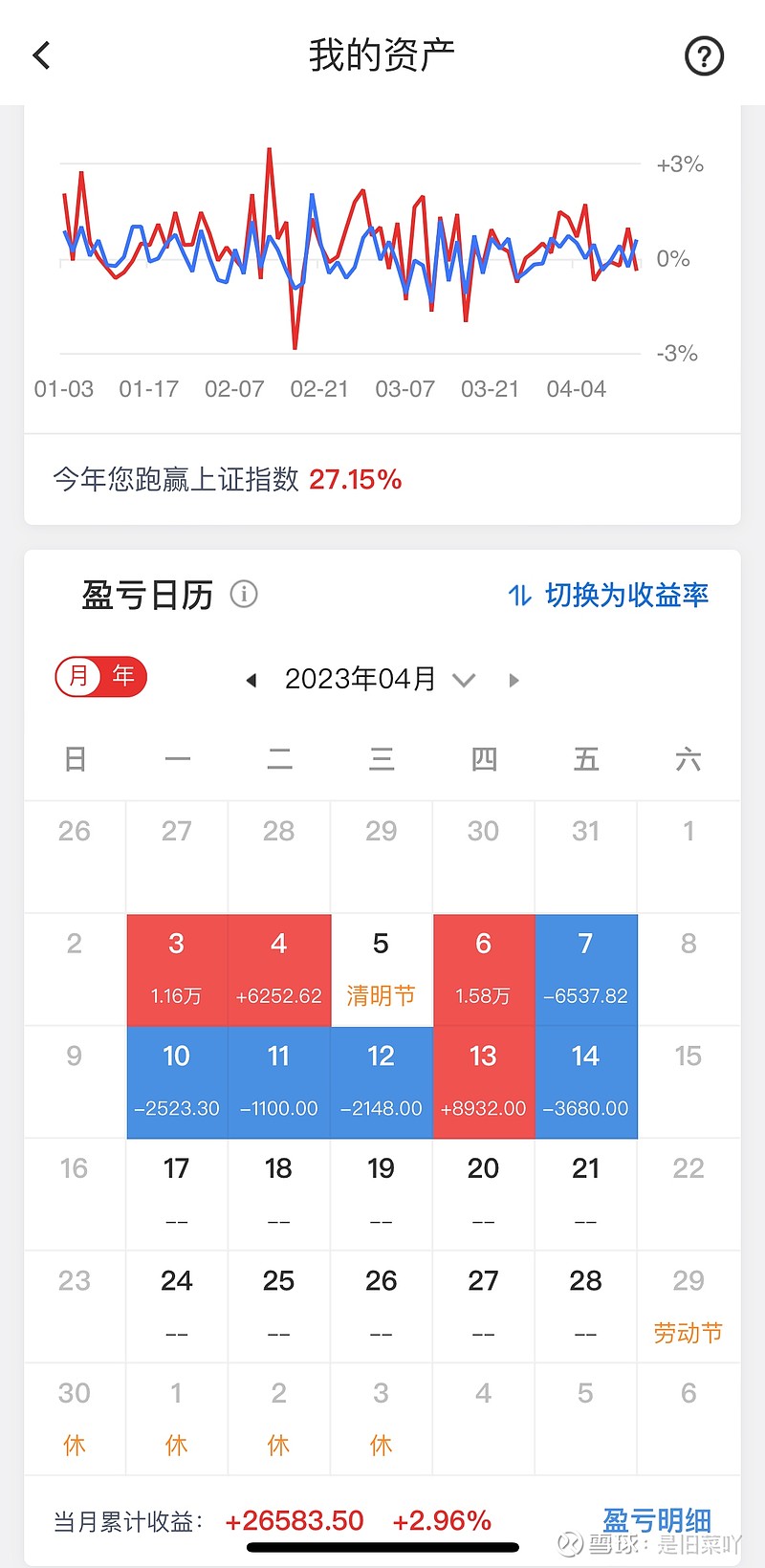
Task: Expand the 2023年04月 month picker
Action: coord(380,680)
